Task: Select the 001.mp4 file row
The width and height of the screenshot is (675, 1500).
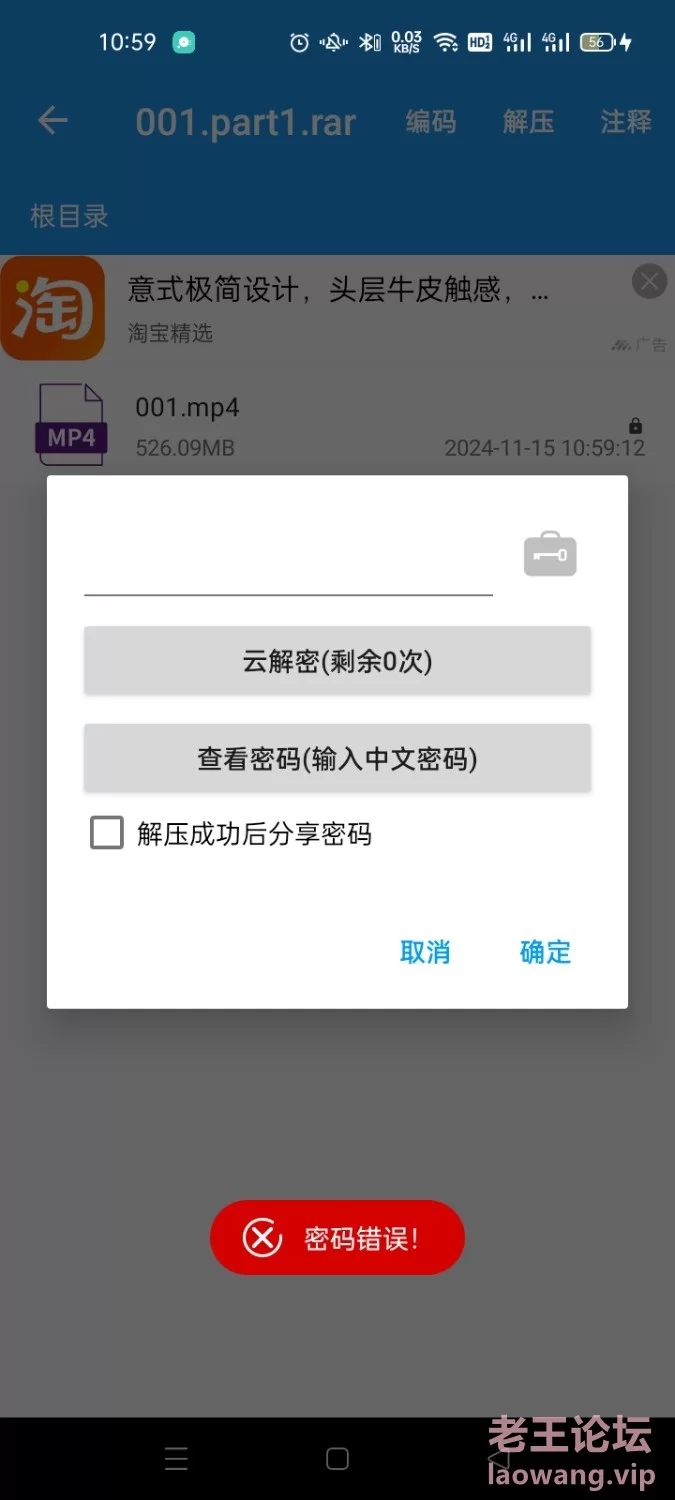Action: [x=337, y=425]
